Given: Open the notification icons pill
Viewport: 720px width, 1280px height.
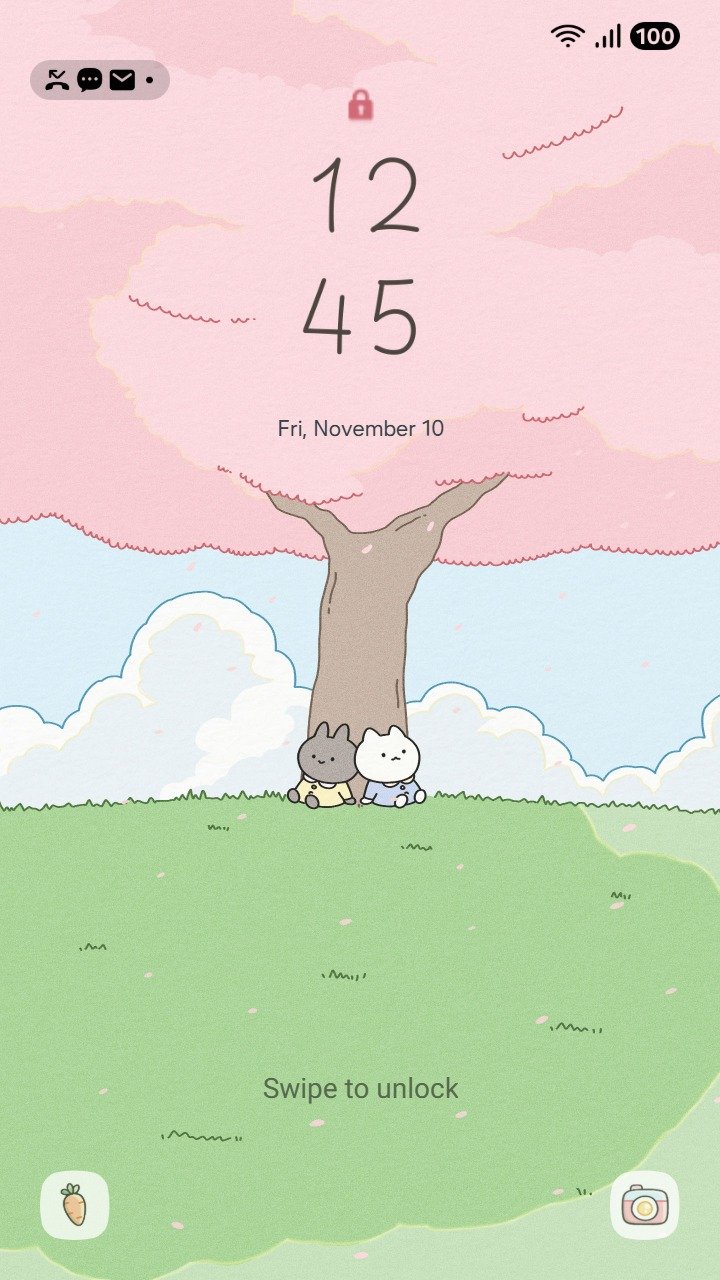Looking at the screenshot, I should point(100,80).
